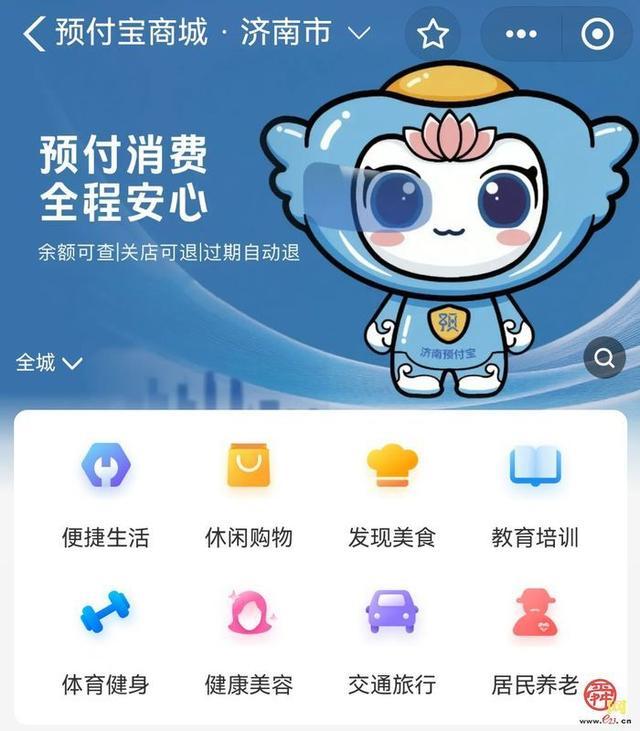The width and height of the screenshot is (640, 731).
Task: Go to the 居民养老 category
Action: (535, 643)
